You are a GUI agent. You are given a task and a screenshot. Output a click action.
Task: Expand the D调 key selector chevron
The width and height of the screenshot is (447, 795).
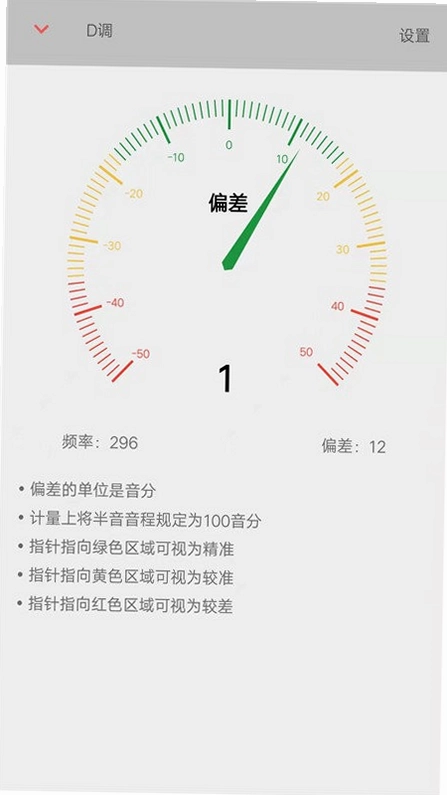click(x=41, y=29)
